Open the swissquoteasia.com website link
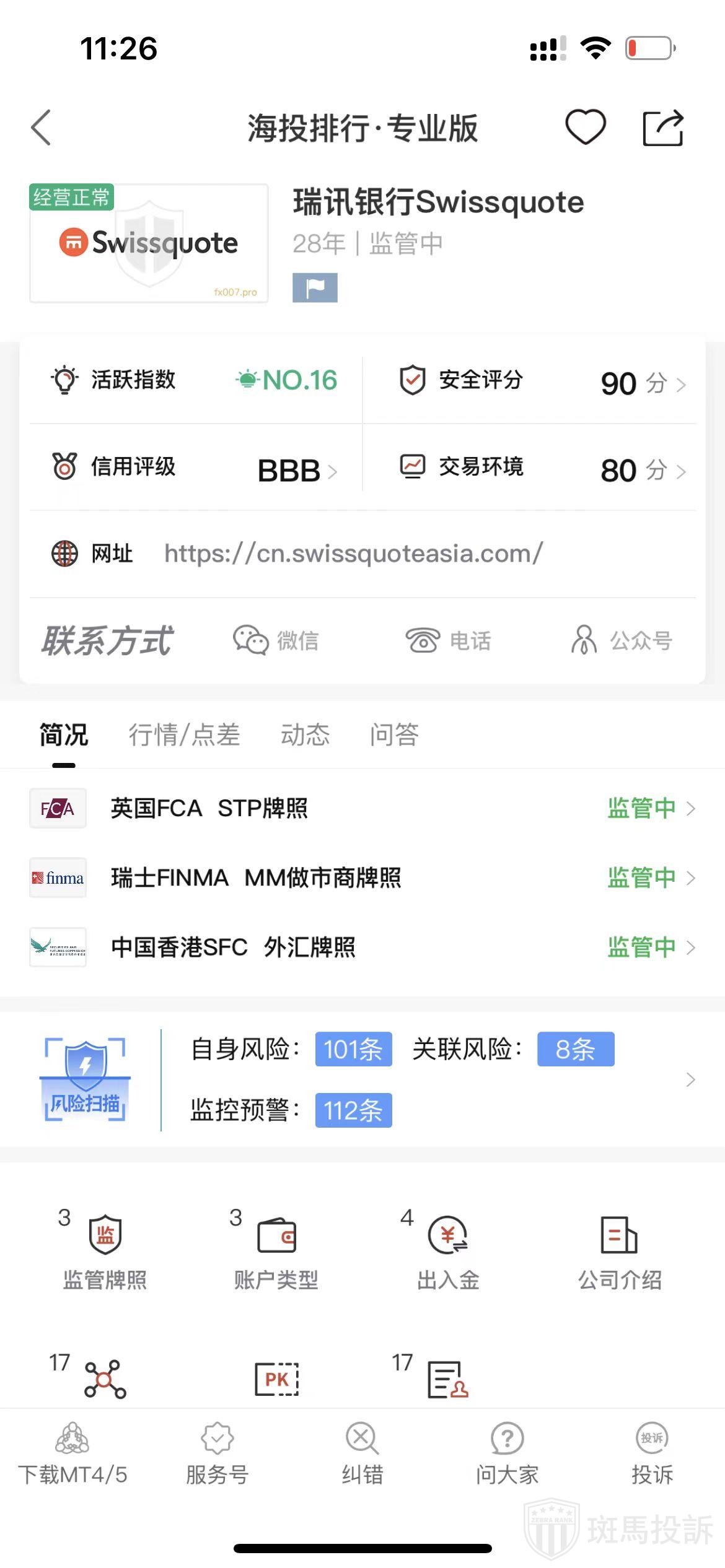The height and width of the screenshot is (1568, 725). pos(353,554)
